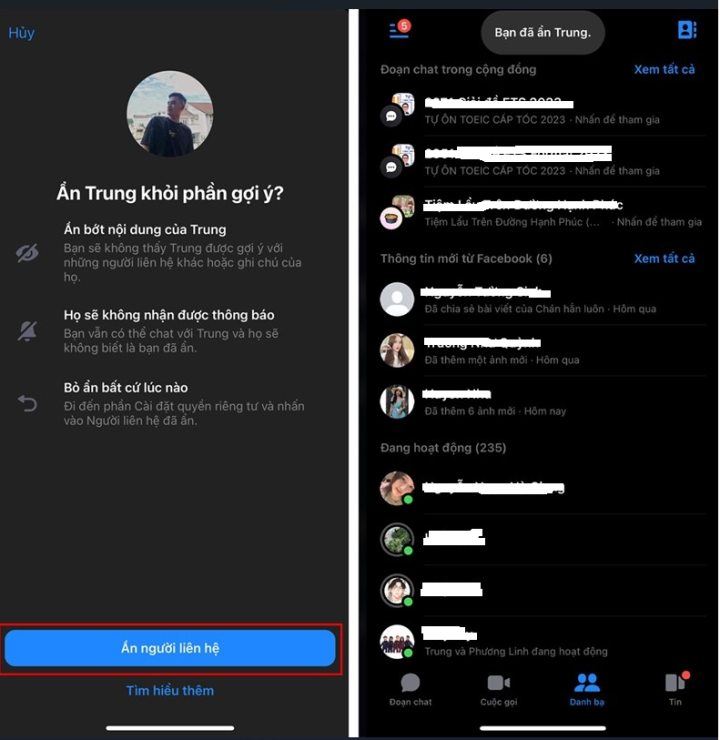
Task: Select the Danh bạ tab
Action: [587, 690]
